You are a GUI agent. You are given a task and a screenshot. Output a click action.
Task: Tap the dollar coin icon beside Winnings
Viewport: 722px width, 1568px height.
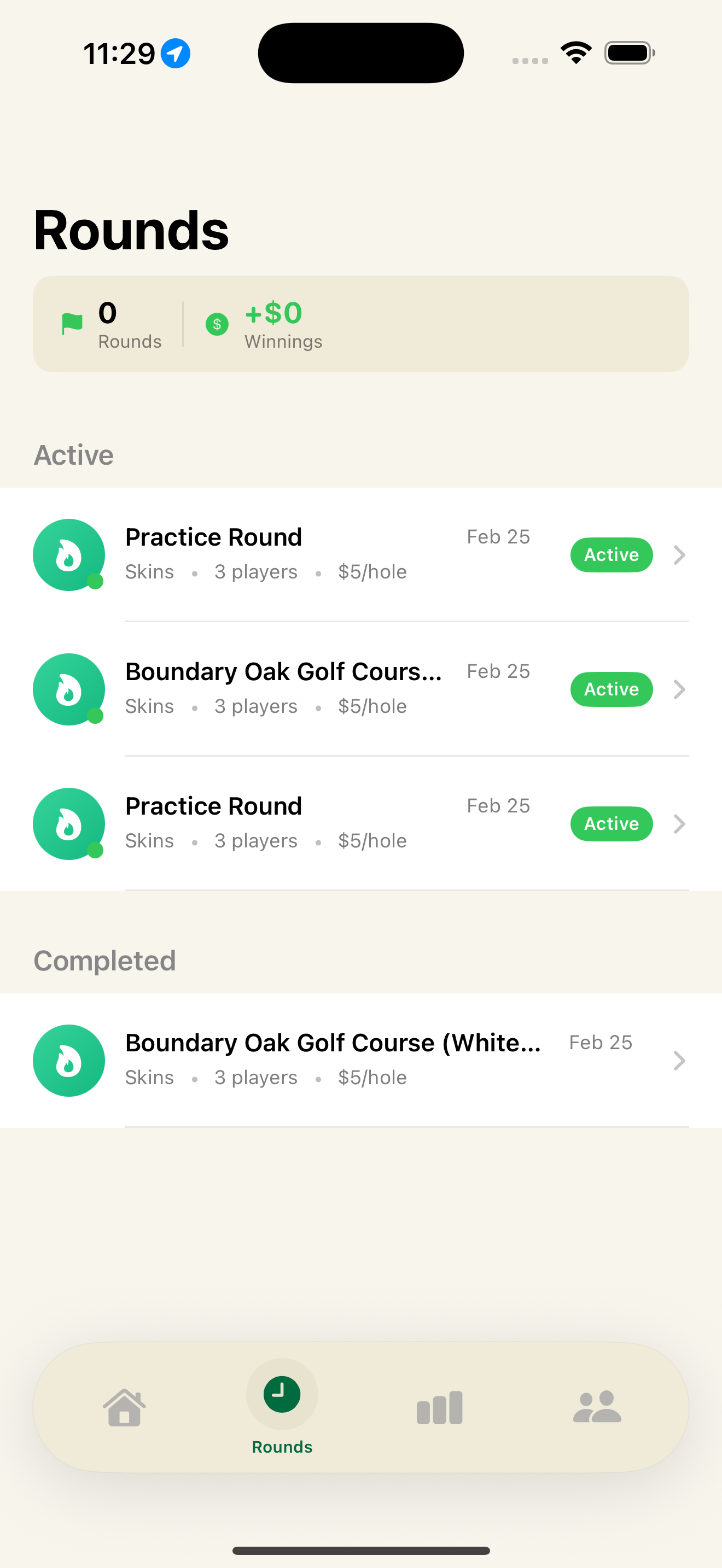[x=217, y=324]
